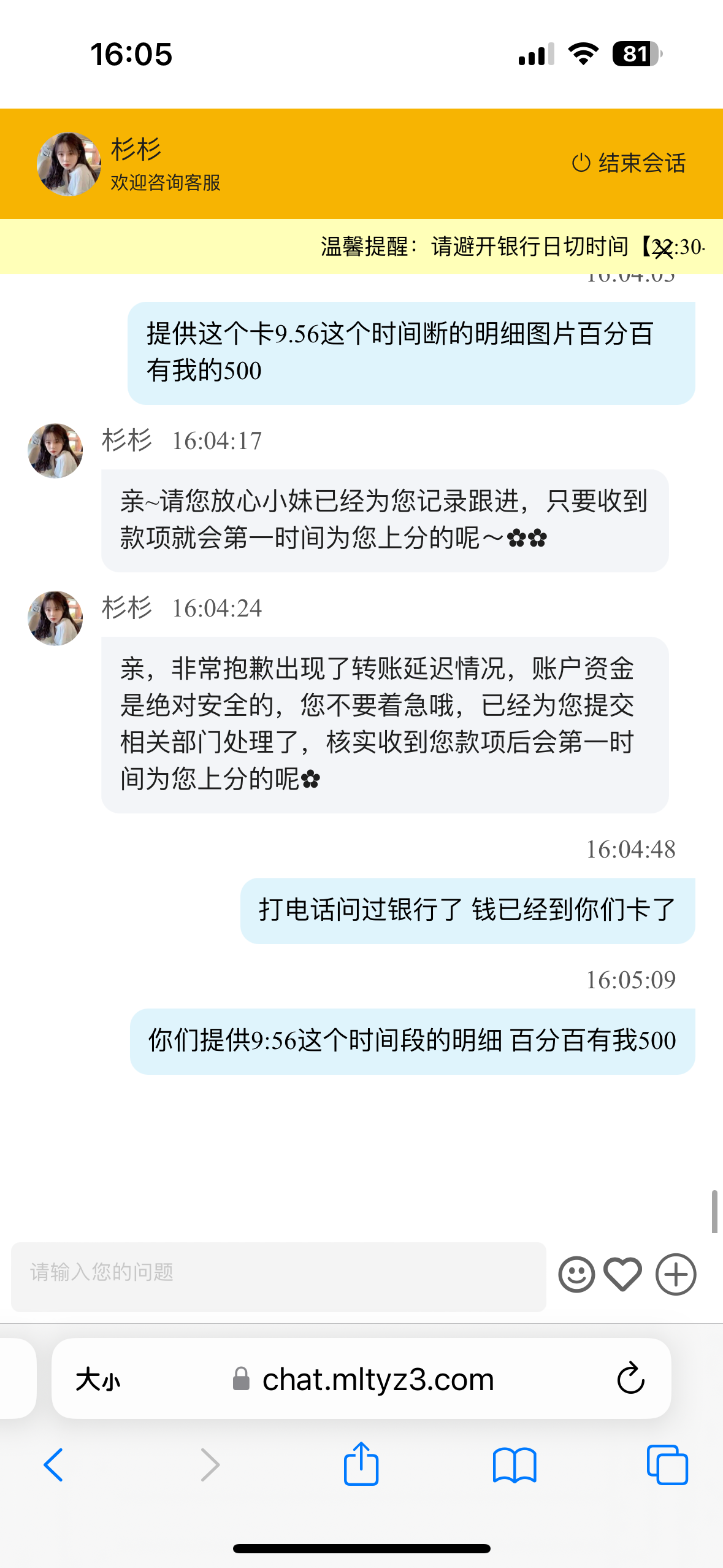Open 杉杉's avatar in the header
The width and height of the screenshot is (723, 1568).
coord(69,164)
